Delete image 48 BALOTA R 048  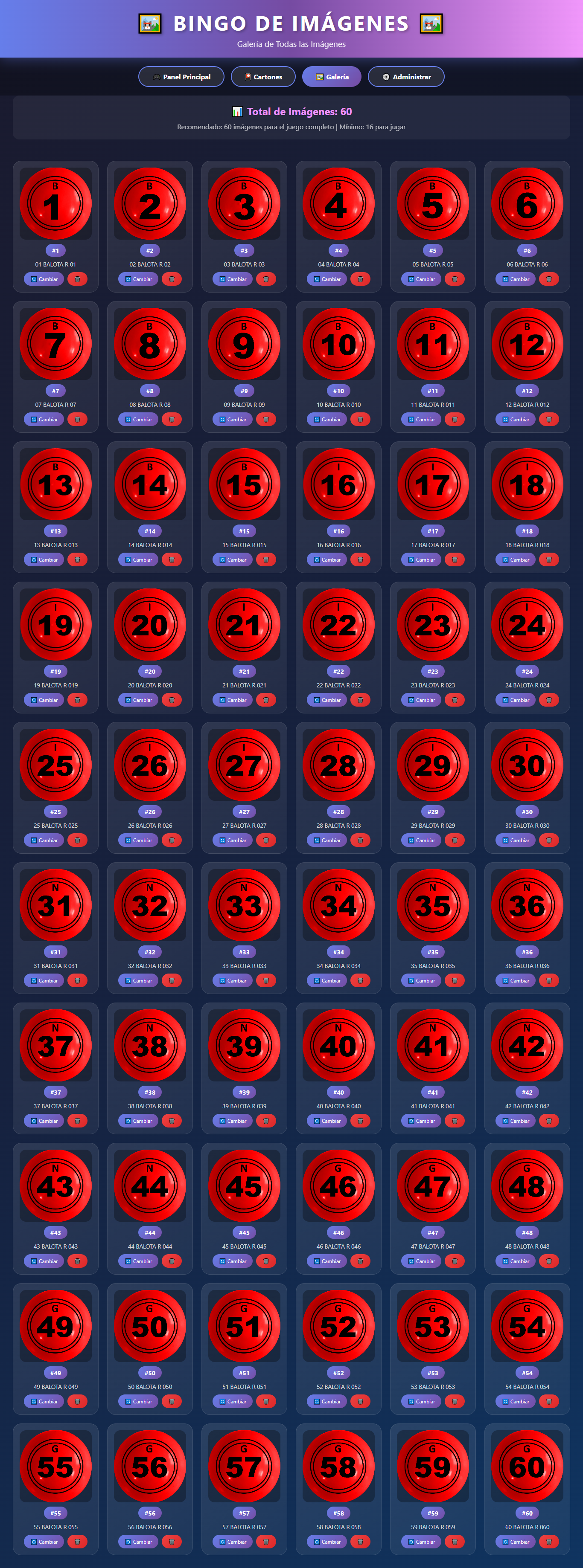click(549, 1261)
